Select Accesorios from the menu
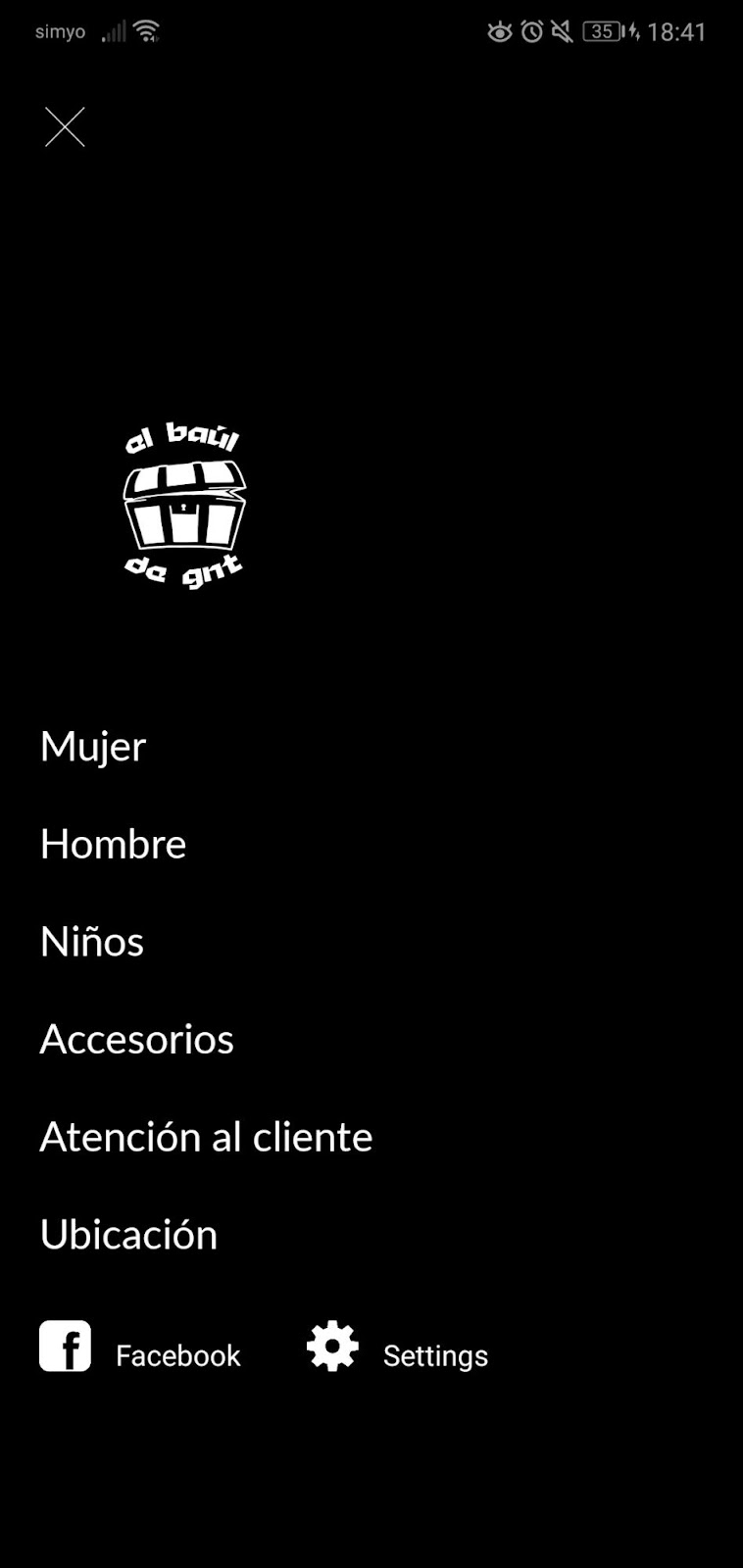This screenshot has width=743, height=1568. [136, 1039]
